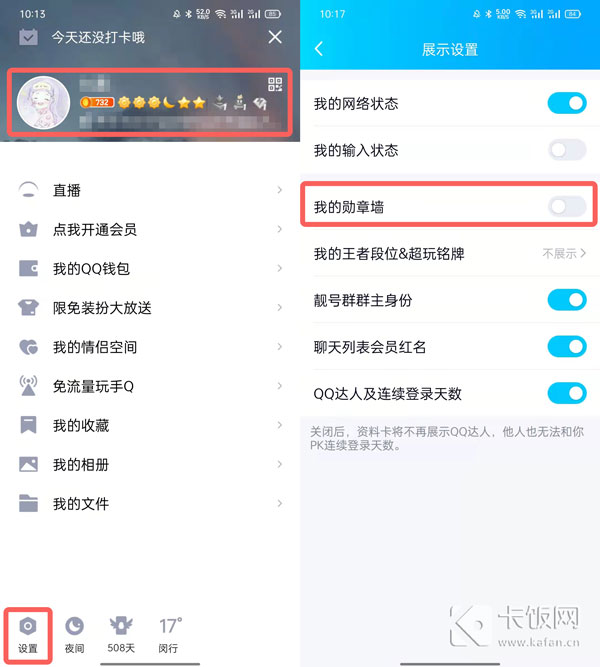This screenshot has height=667, width=600.
Task: Enable 我的输入状态 switch
Action: tap(566, 150)
